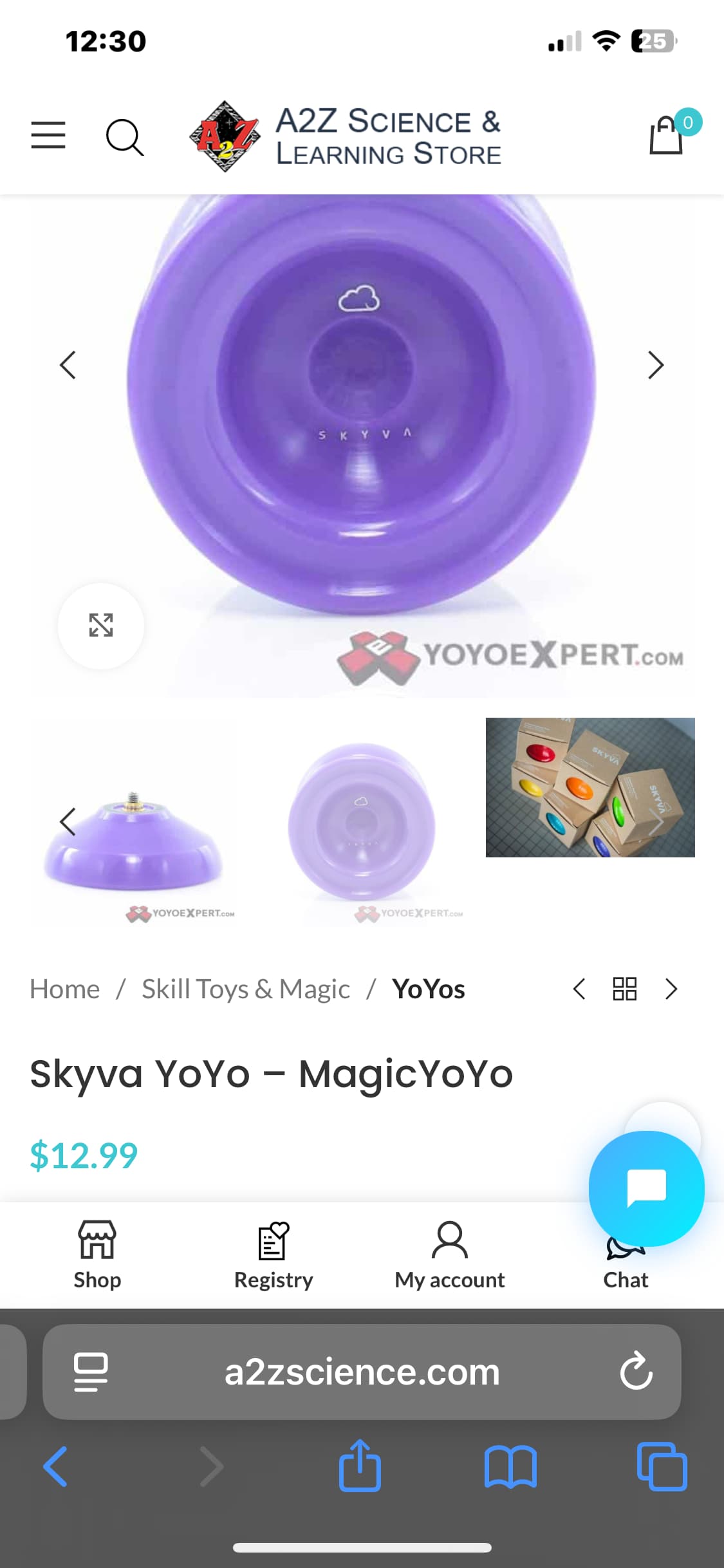Viewport: 724px width, 1568px height.
Task: Select the faded purple yoyo thumbnail
Action: coord(362,822)
